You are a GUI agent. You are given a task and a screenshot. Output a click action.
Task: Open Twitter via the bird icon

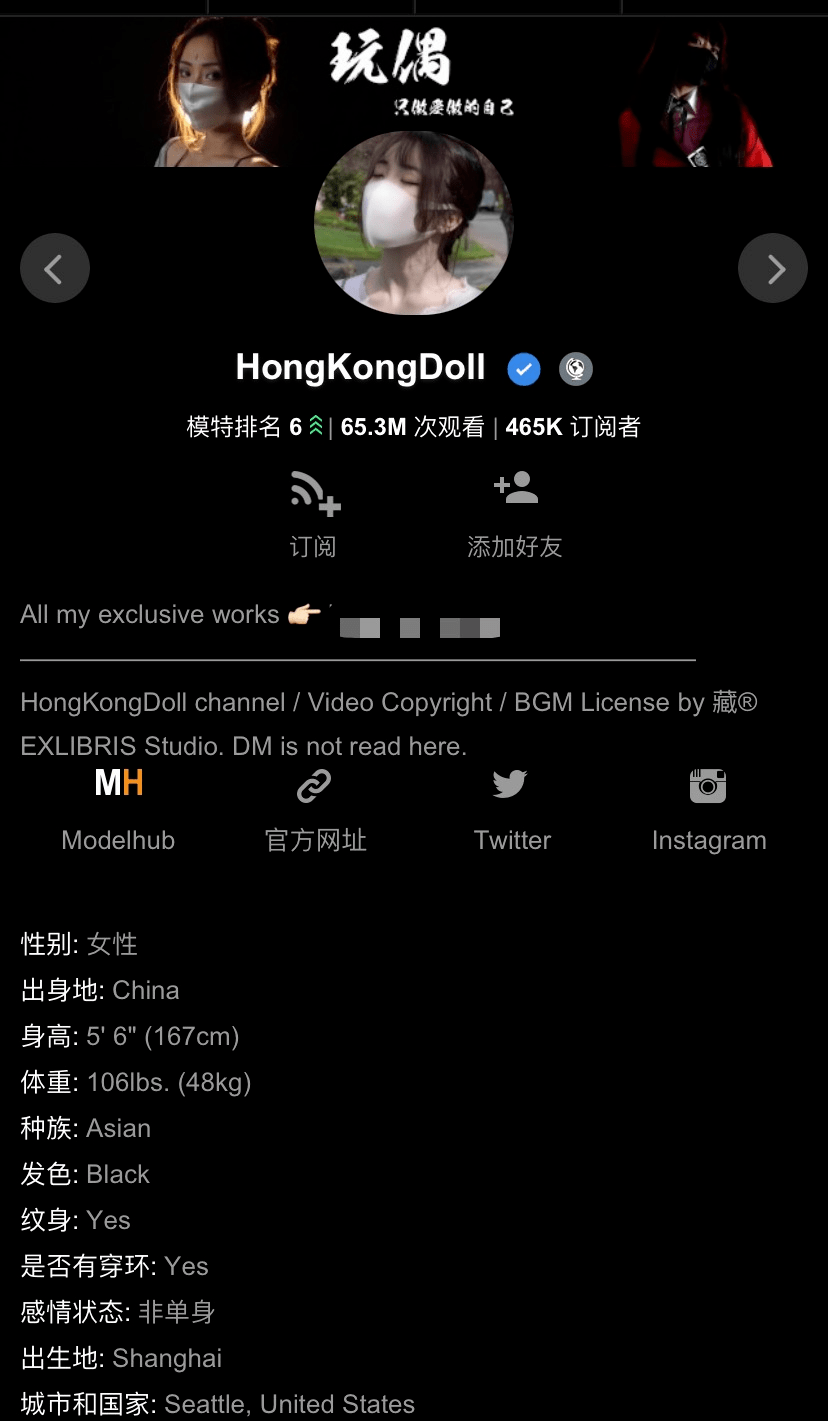pos(509,785)
